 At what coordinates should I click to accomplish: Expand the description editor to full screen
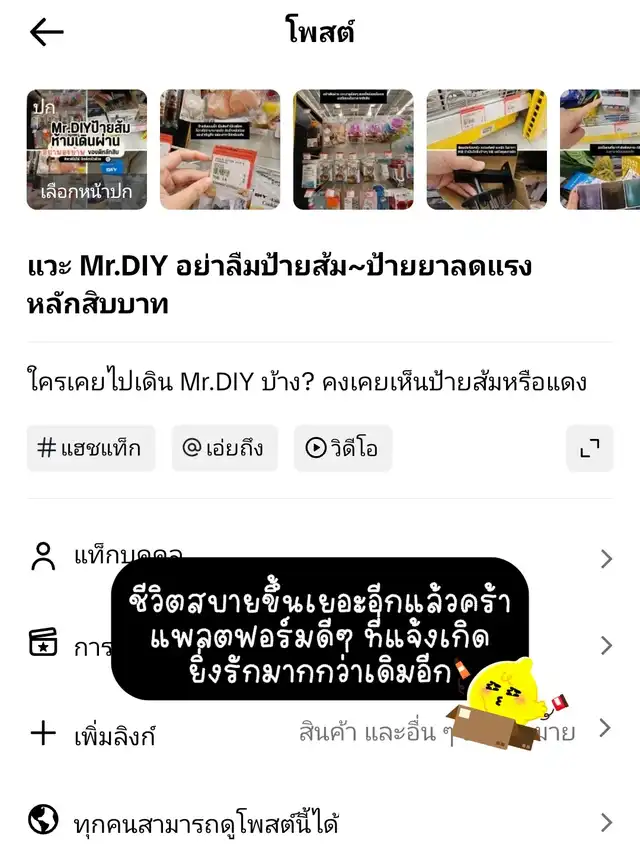(x=589, y=448)
